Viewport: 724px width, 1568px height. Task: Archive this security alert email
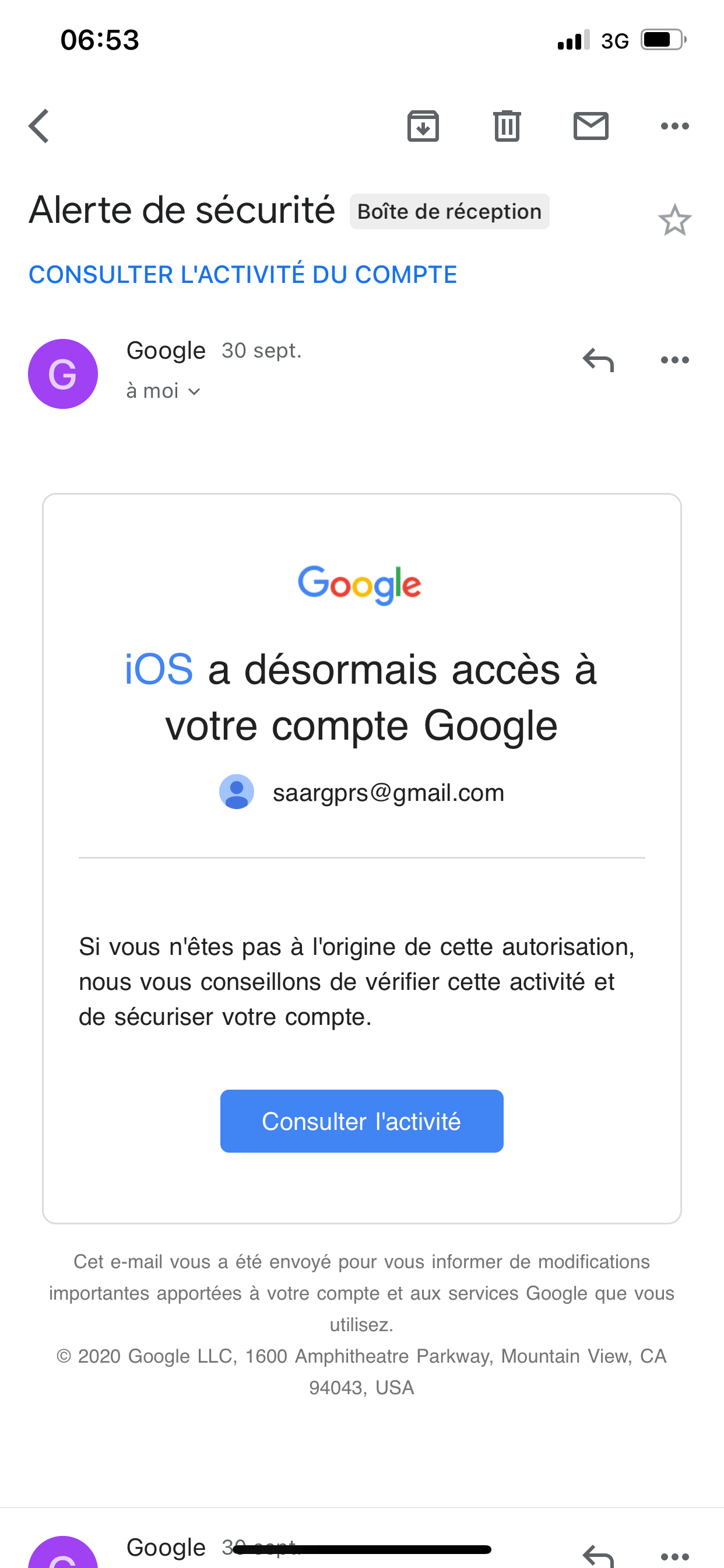423,126
